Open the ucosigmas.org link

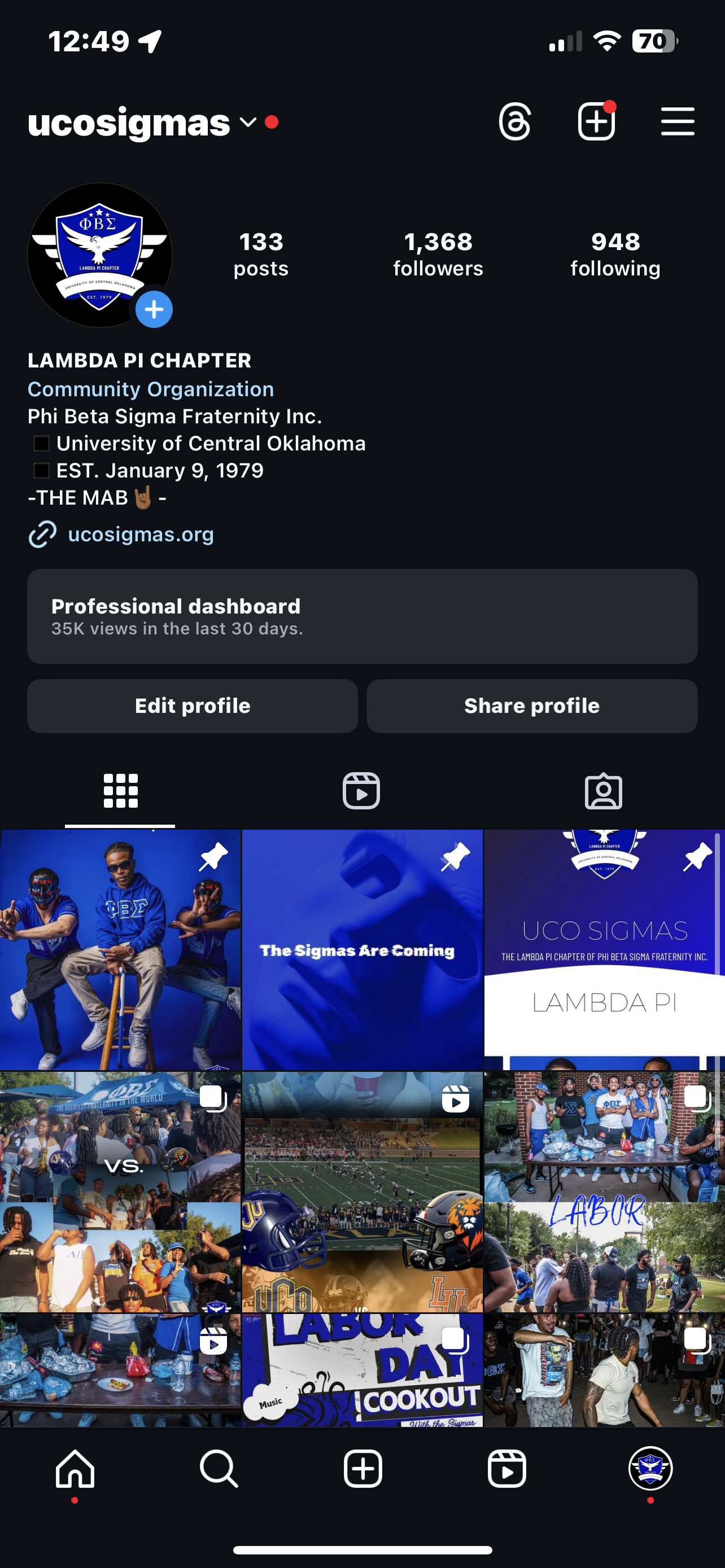tap(141, 534)
